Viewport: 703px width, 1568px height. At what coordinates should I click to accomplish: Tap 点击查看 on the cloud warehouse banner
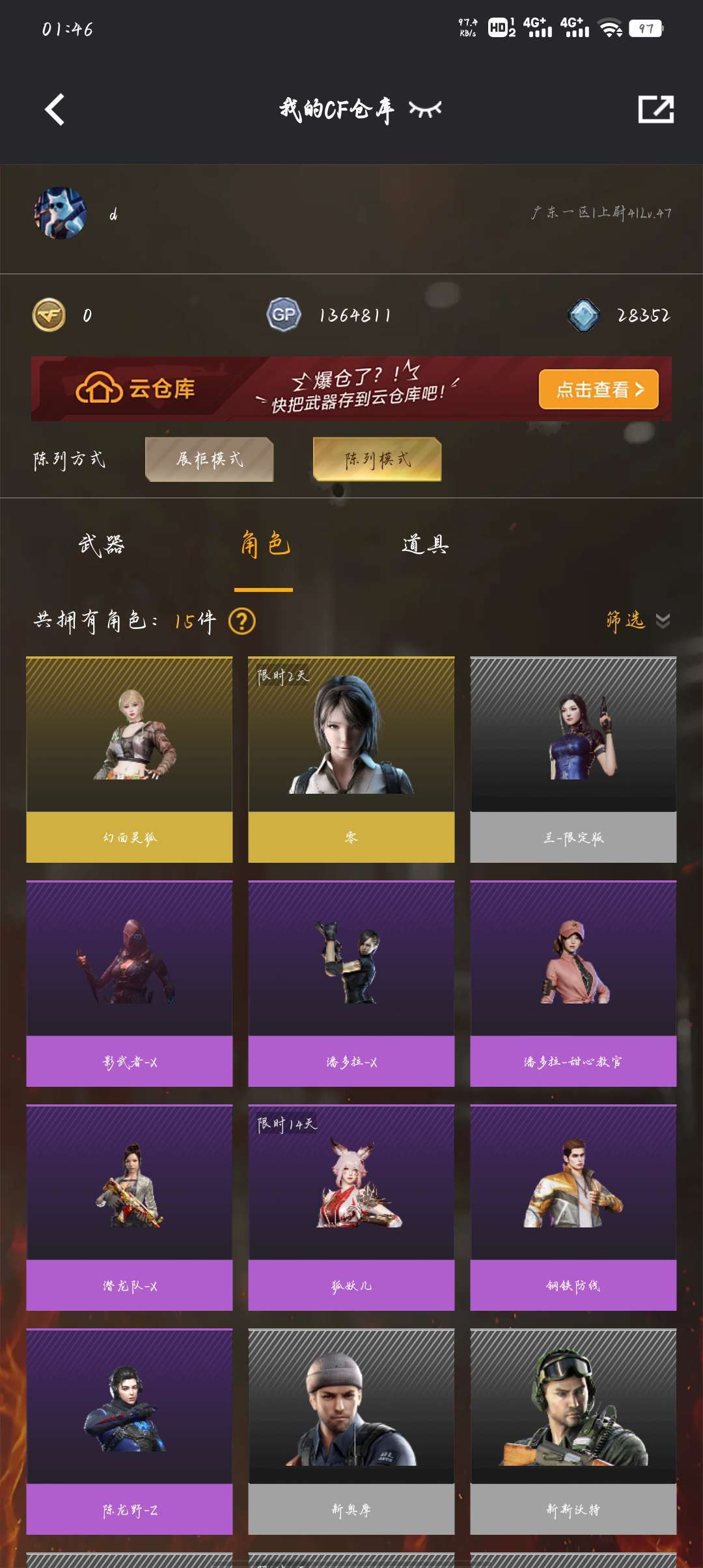(x=598, y=389)
